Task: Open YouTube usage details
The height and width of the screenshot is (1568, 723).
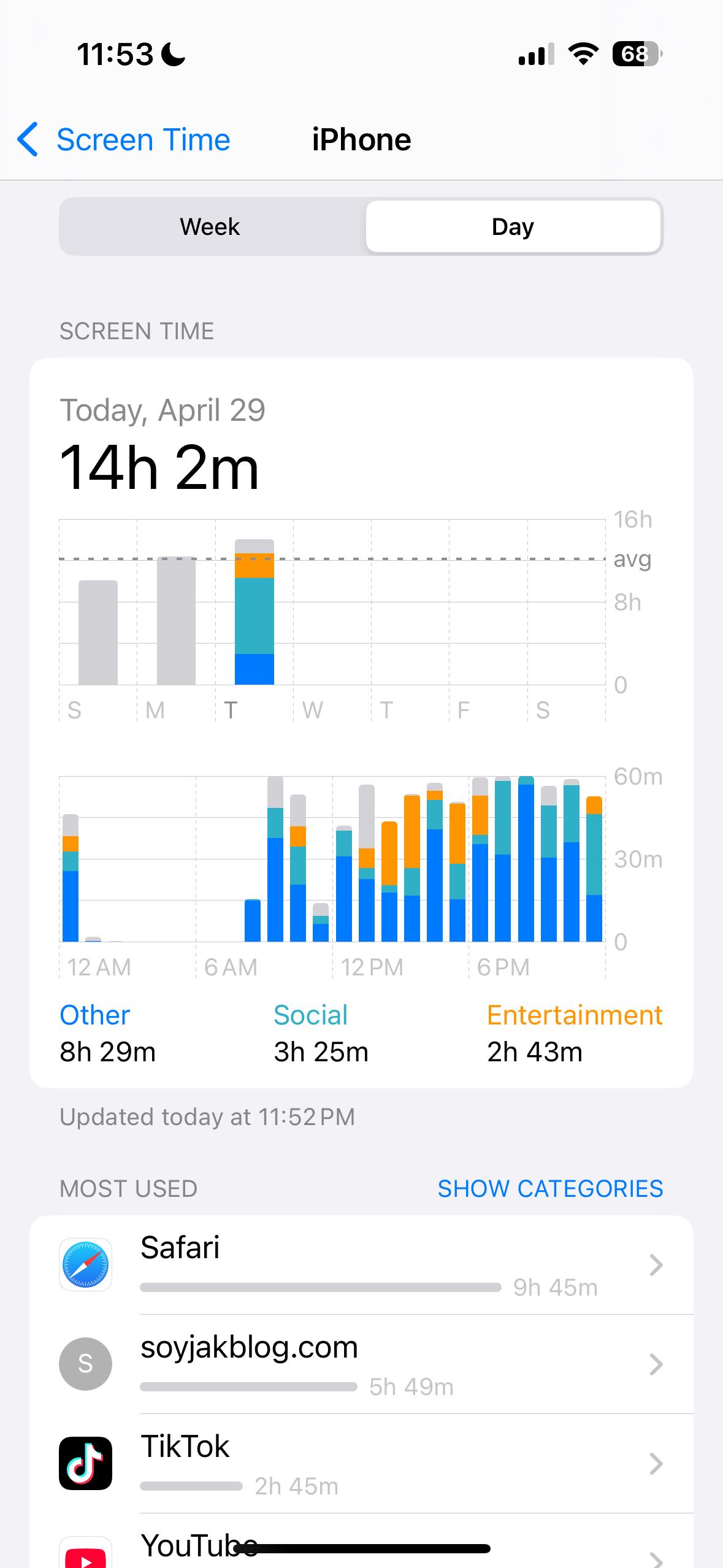Action: pos(361,1541)
